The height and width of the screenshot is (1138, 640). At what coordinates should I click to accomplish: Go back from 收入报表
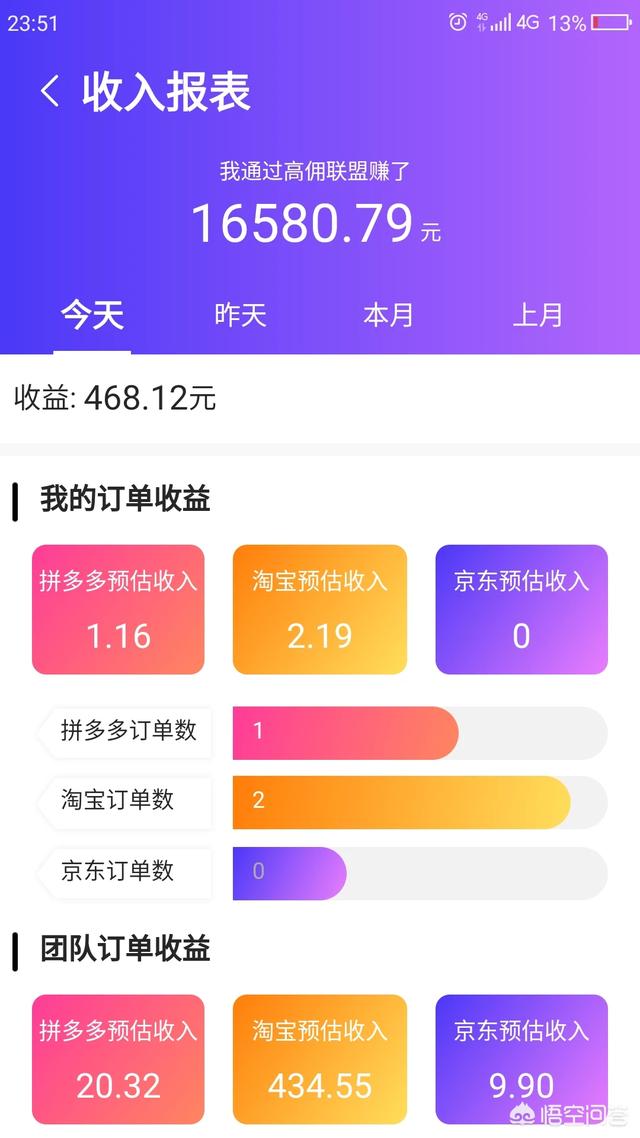pyautogui.click(x=50, y=92)
